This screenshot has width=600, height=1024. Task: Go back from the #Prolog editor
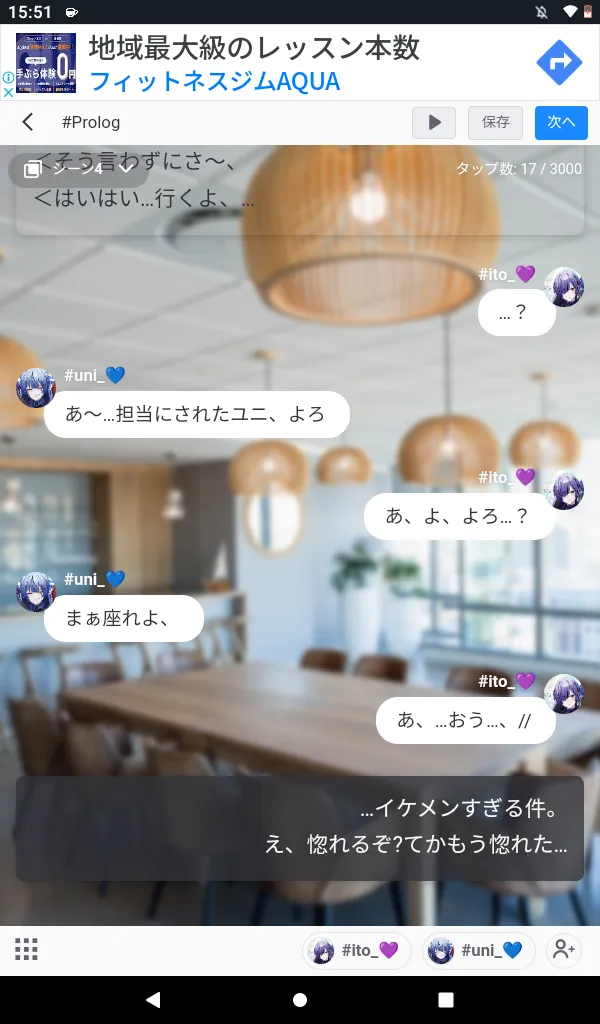tap(27, 122)
